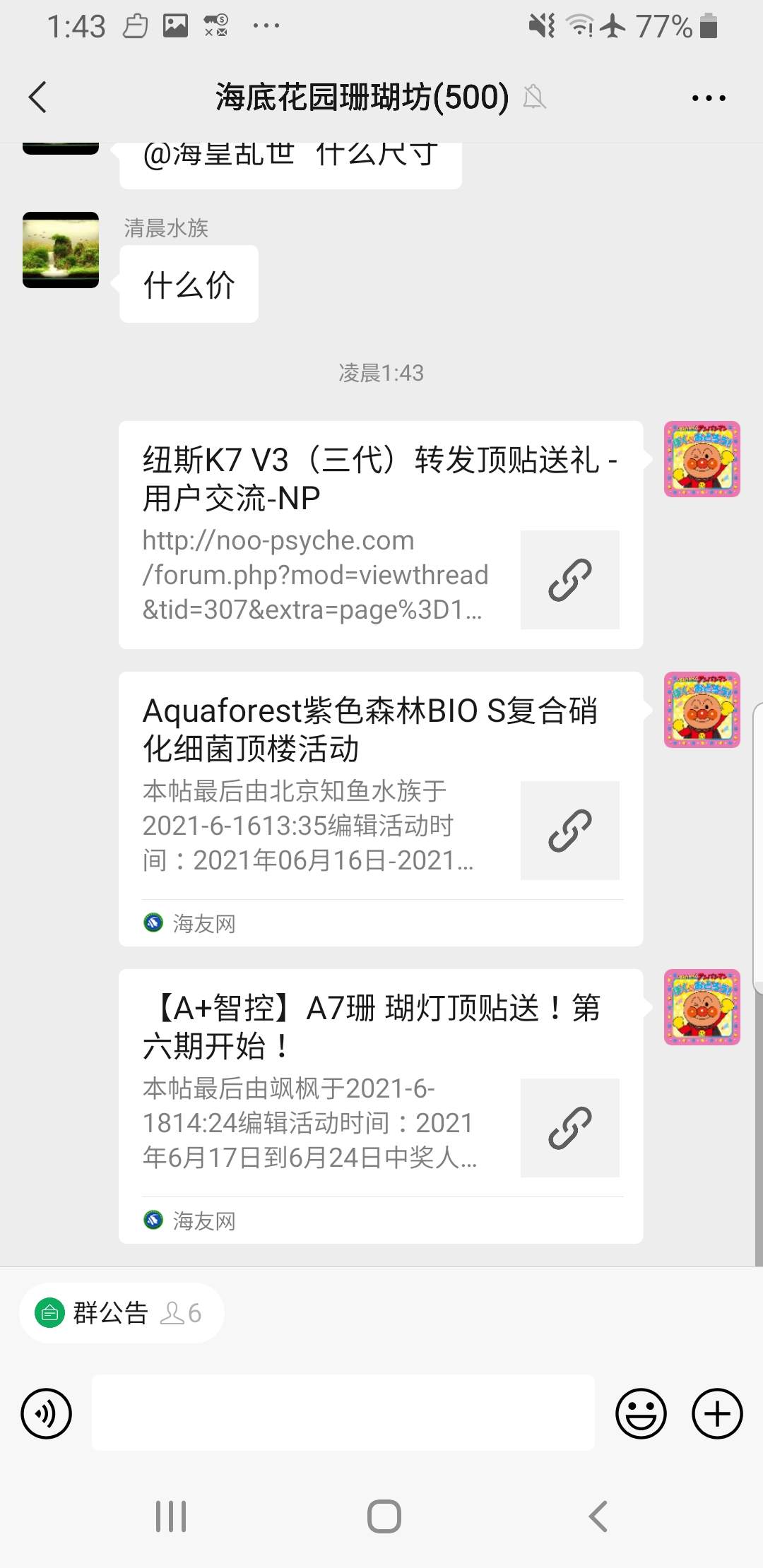Open the recent apps overview
Screen dimensions: 763x1568
171,1516
